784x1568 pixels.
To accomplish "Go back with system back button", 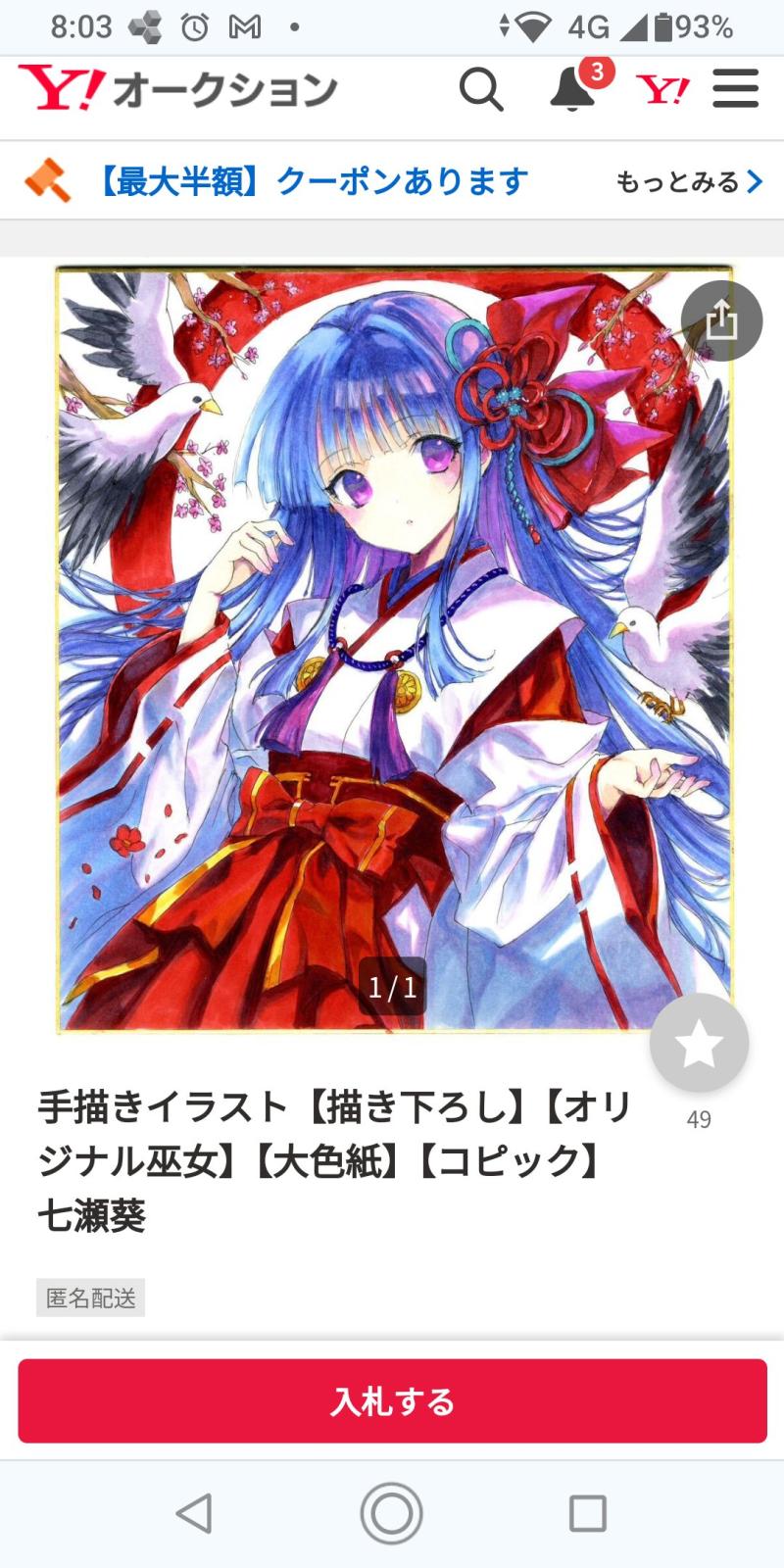I will point(195,1513).
